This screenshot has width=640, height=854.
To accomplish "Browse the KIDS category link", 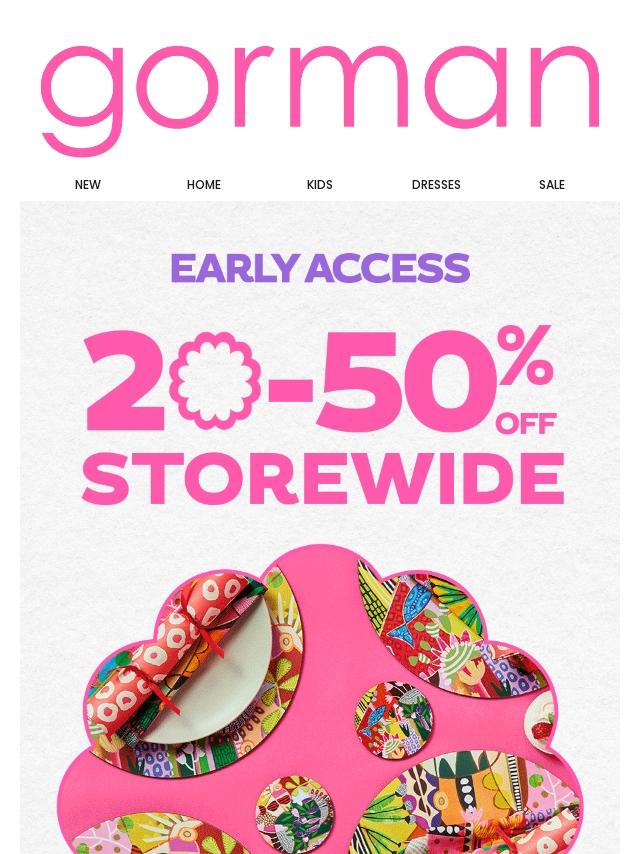I will 320,185.
